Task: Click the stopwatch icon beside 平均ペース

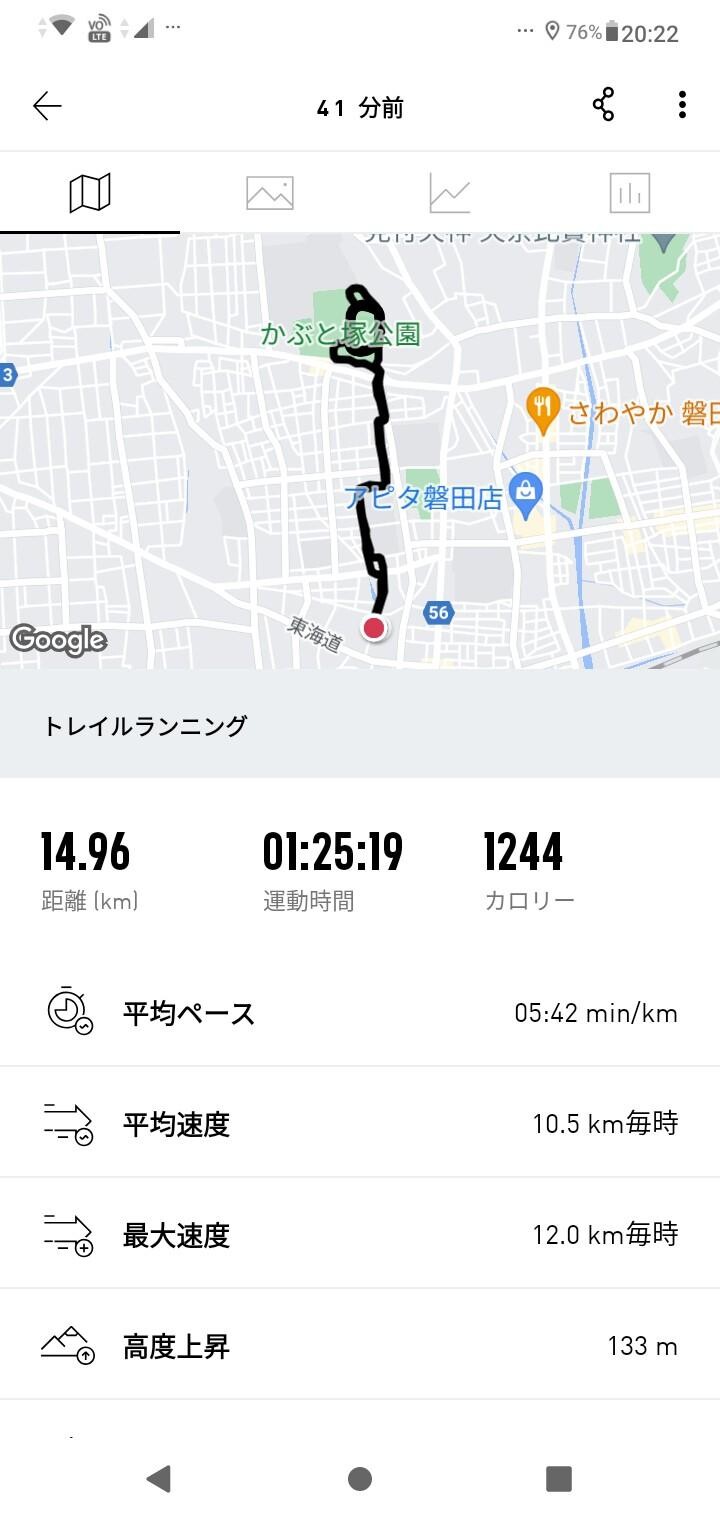Action: (68, 1012)
